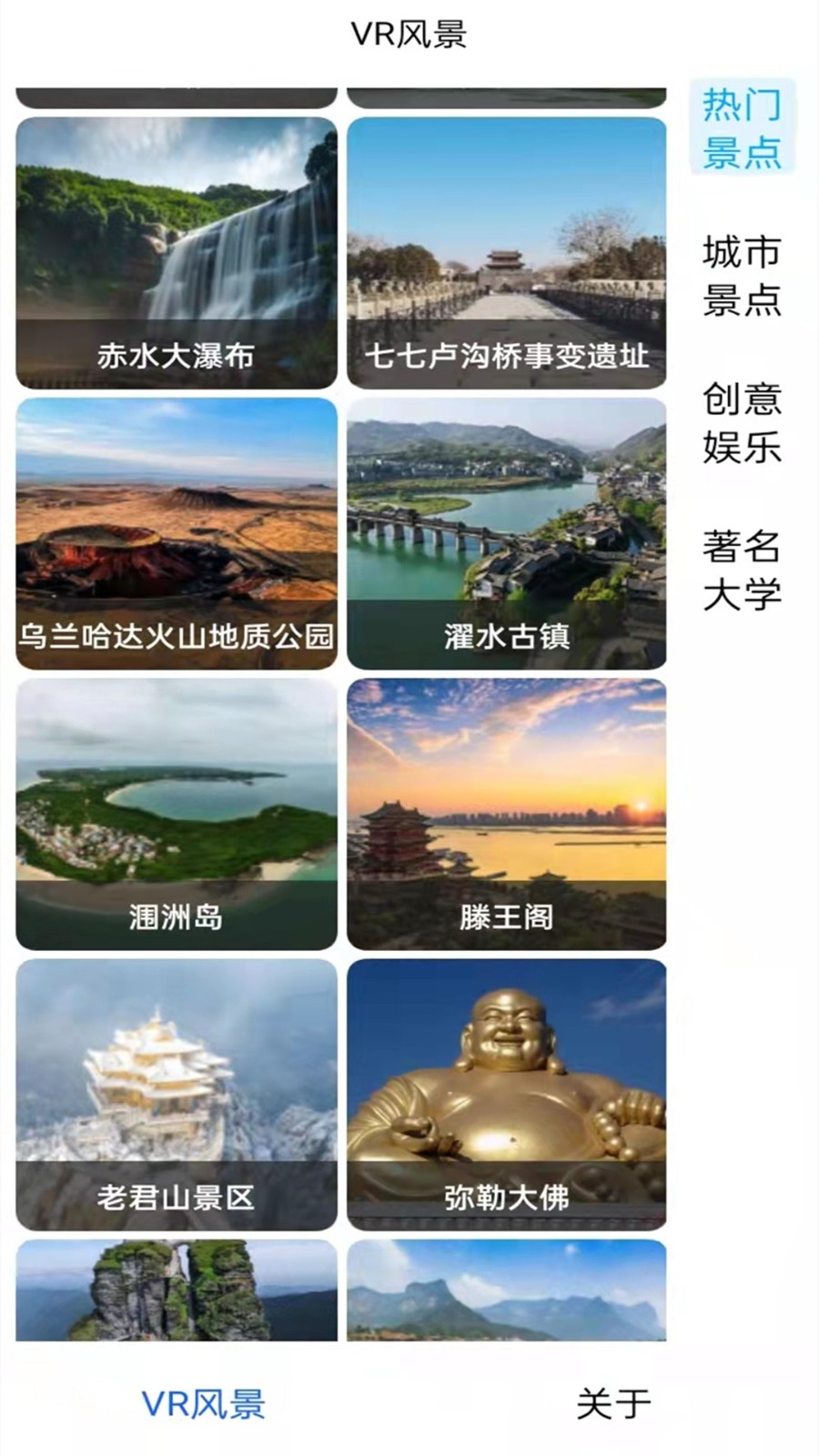Show the 创意娱乐 category

pos(742,422)
